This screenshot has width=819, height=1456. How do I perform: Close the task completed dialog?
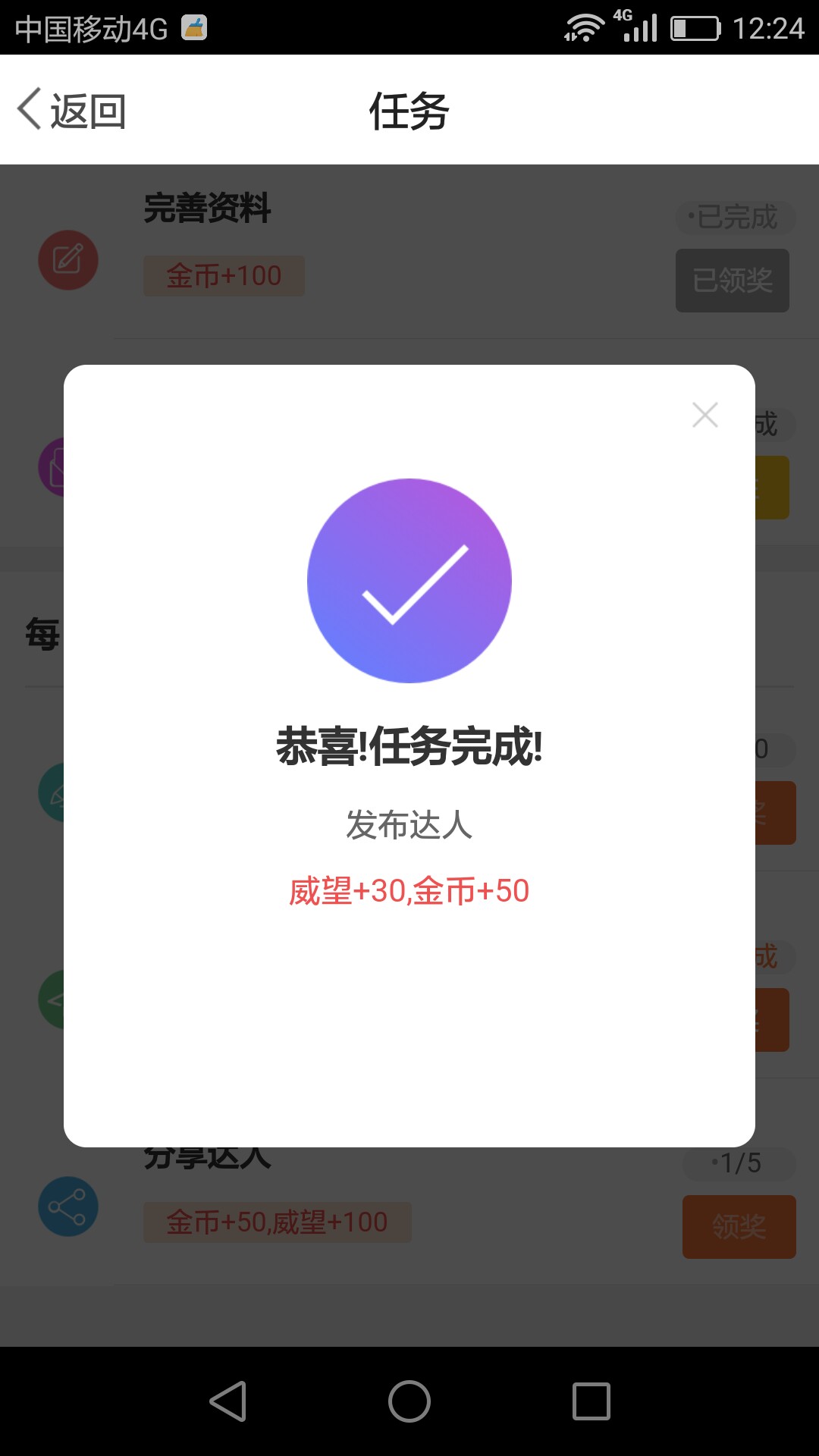point(705,415)
